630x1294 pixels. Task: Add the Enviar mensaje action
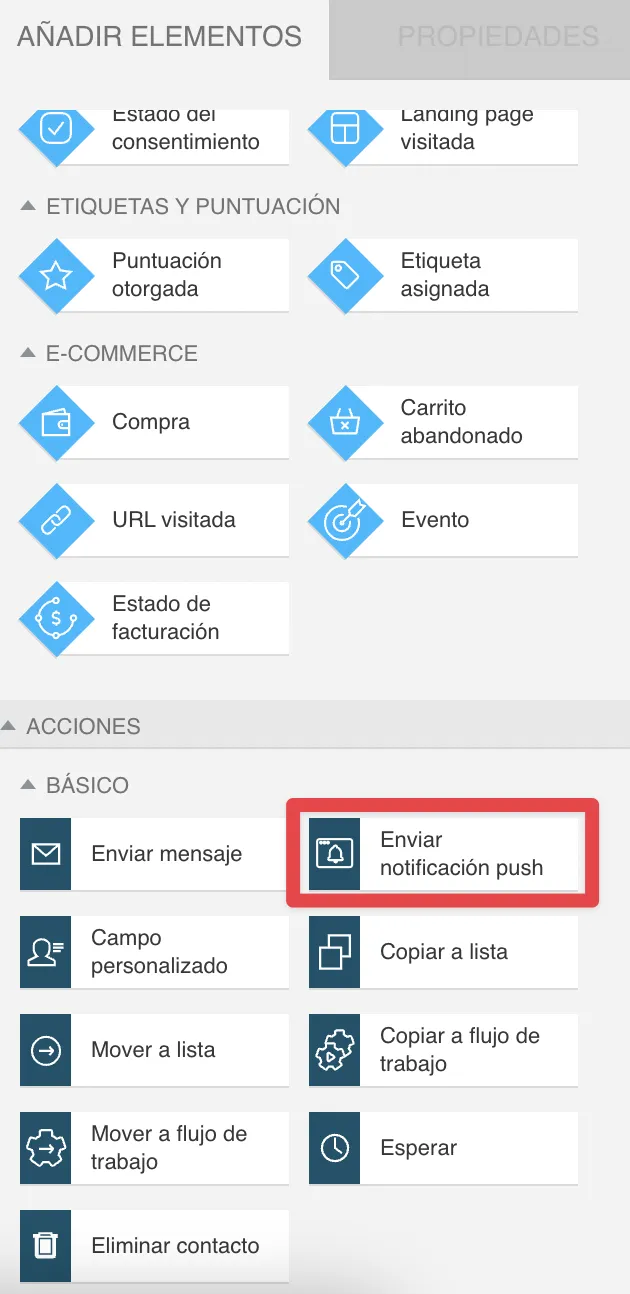pos(154,854)
